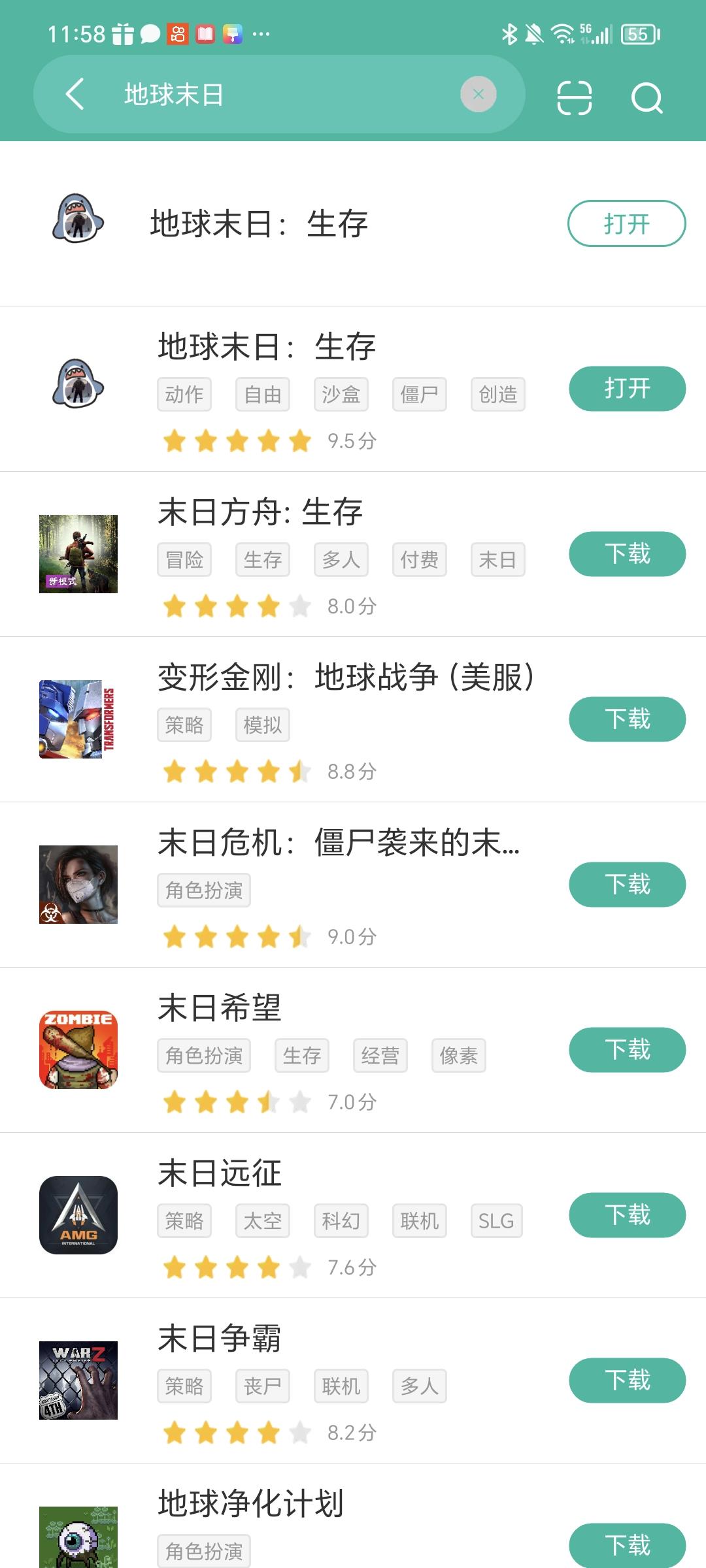Download 末日远征
Image resolution: width=706 pixels, height=1568 pixels.
[626, 1215]
